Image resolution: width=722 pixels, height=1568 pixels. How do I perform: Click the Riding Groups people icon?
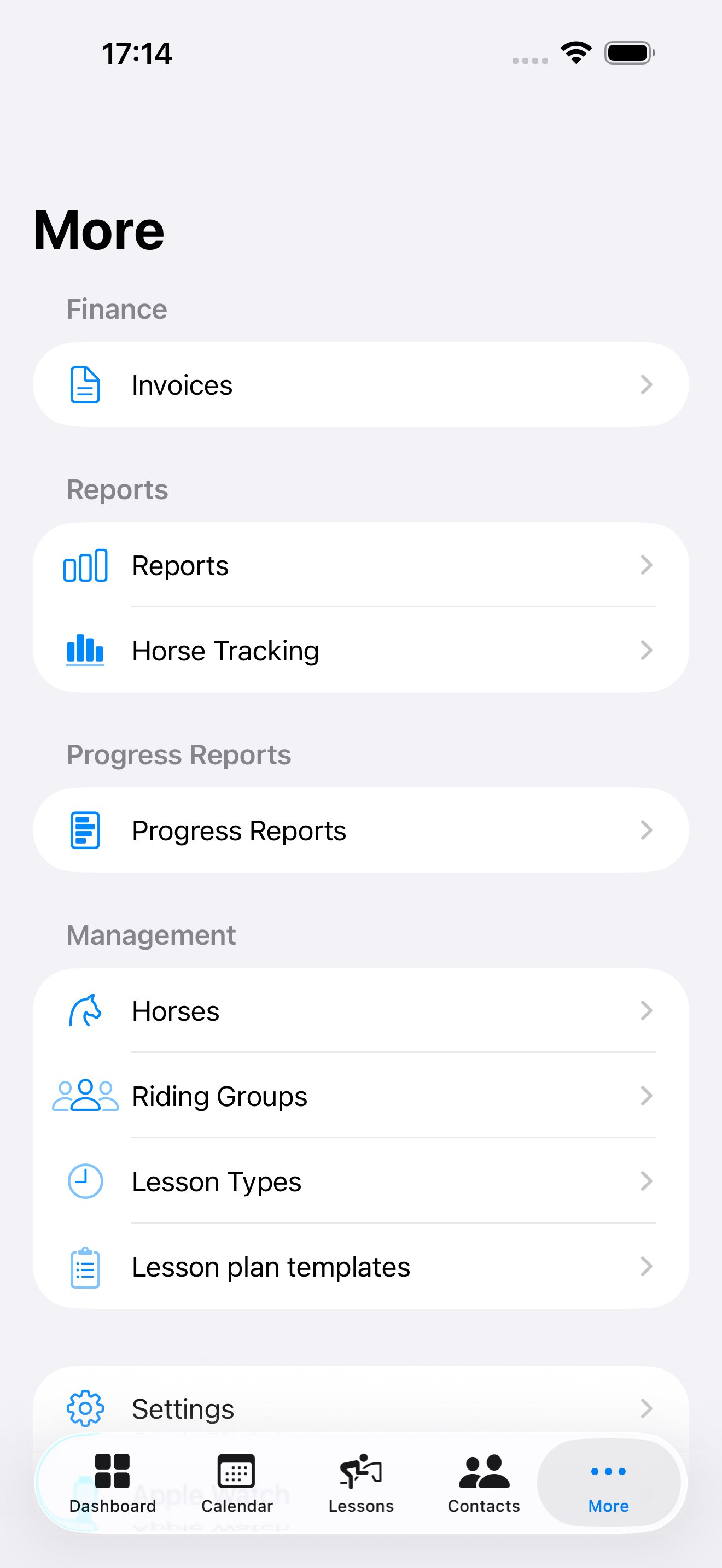pos(85,1096)
